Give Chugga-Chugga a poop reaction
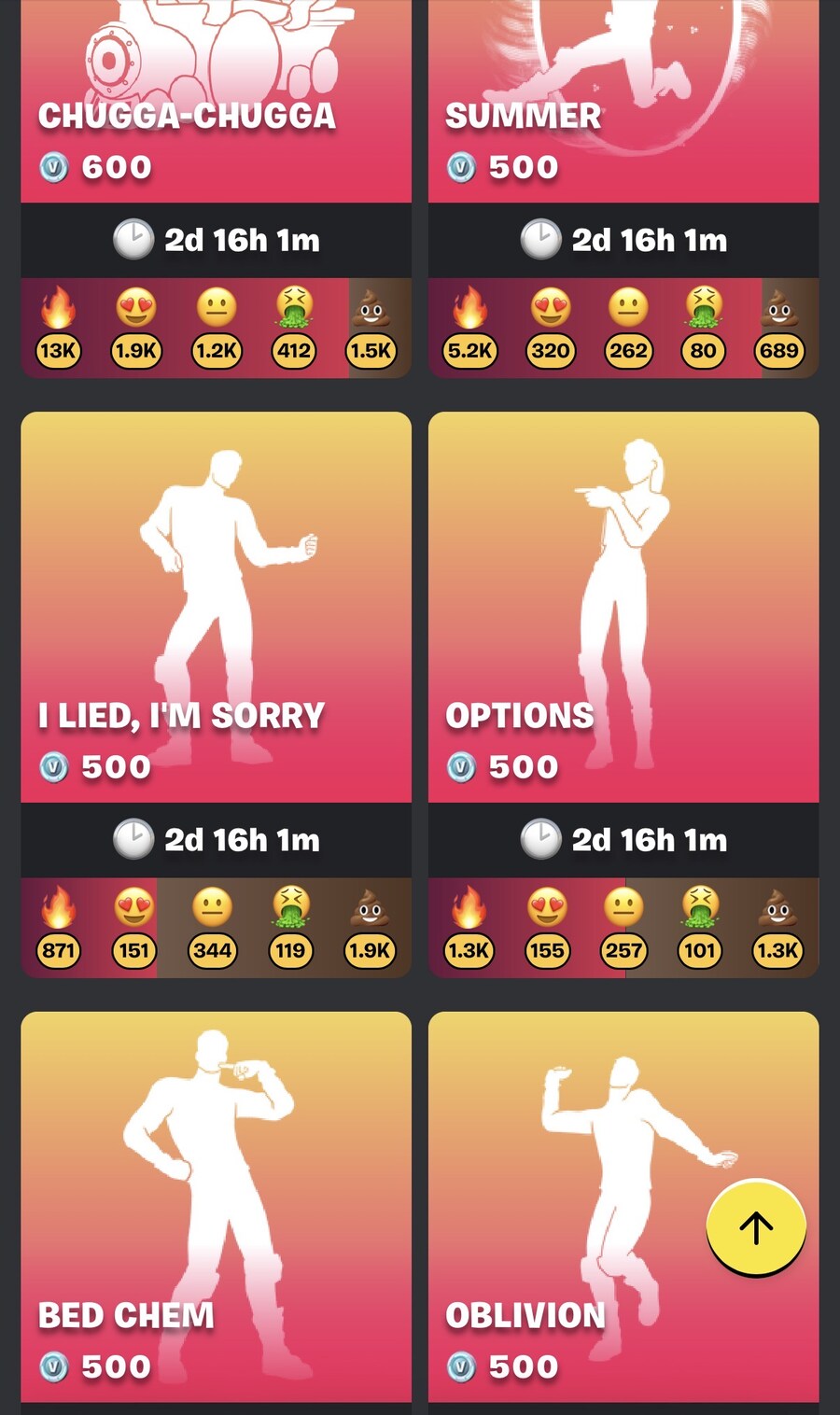Screen dimensions: 840x1415 (x=371, y=328)
